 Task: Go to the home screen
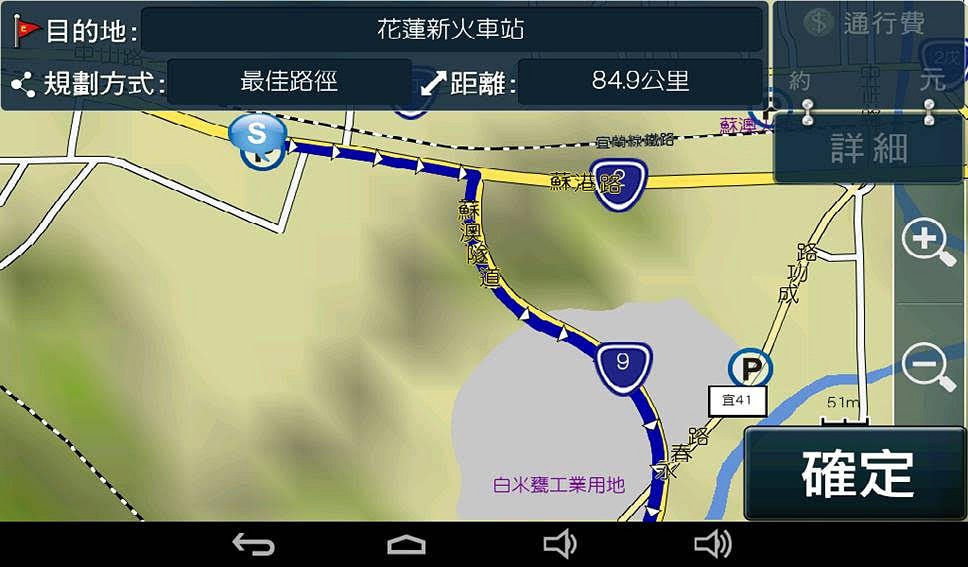pyautogui.click(x=406, y=544)
